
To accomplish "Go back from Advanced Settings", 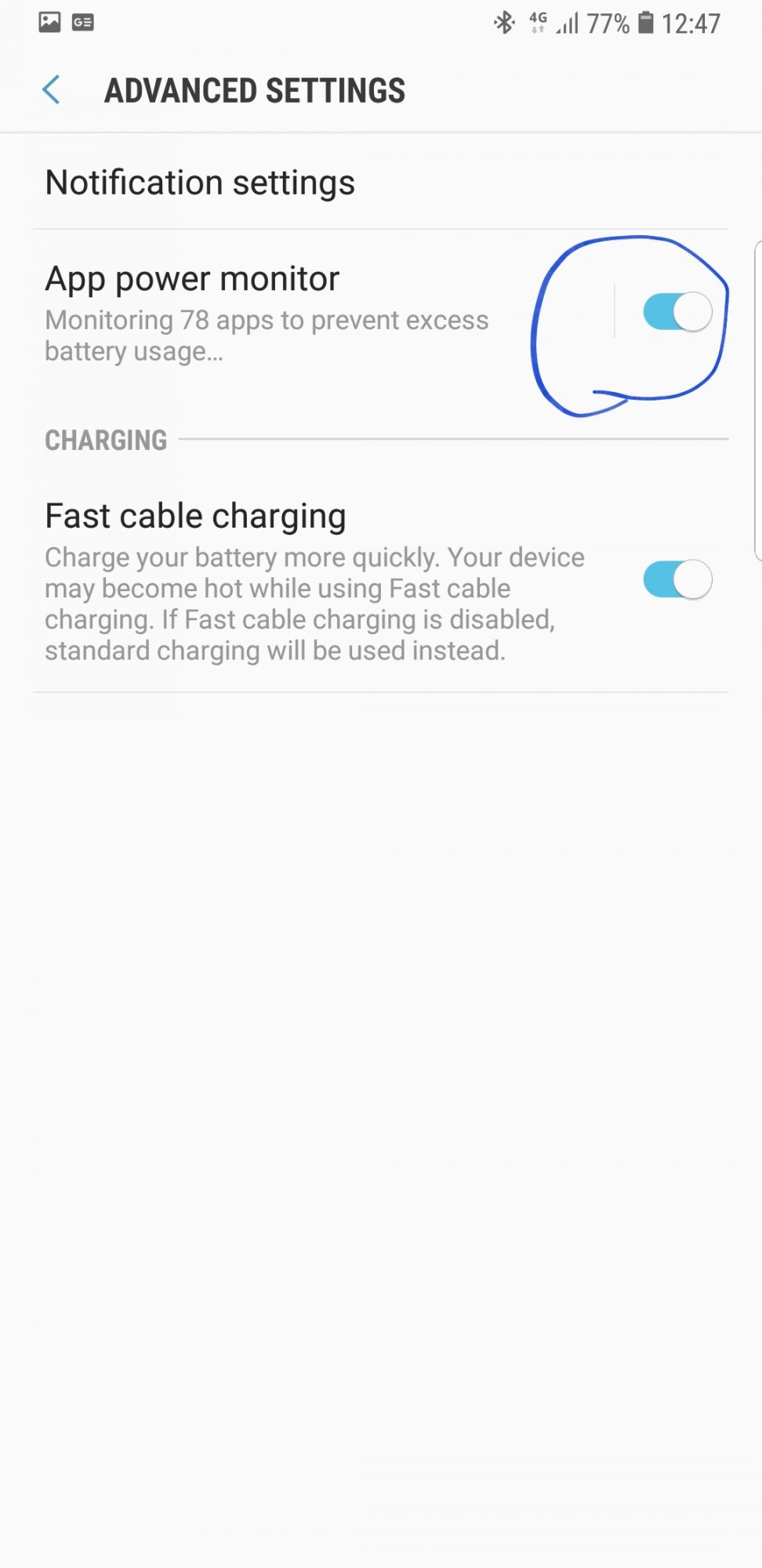I will point(52,90).
